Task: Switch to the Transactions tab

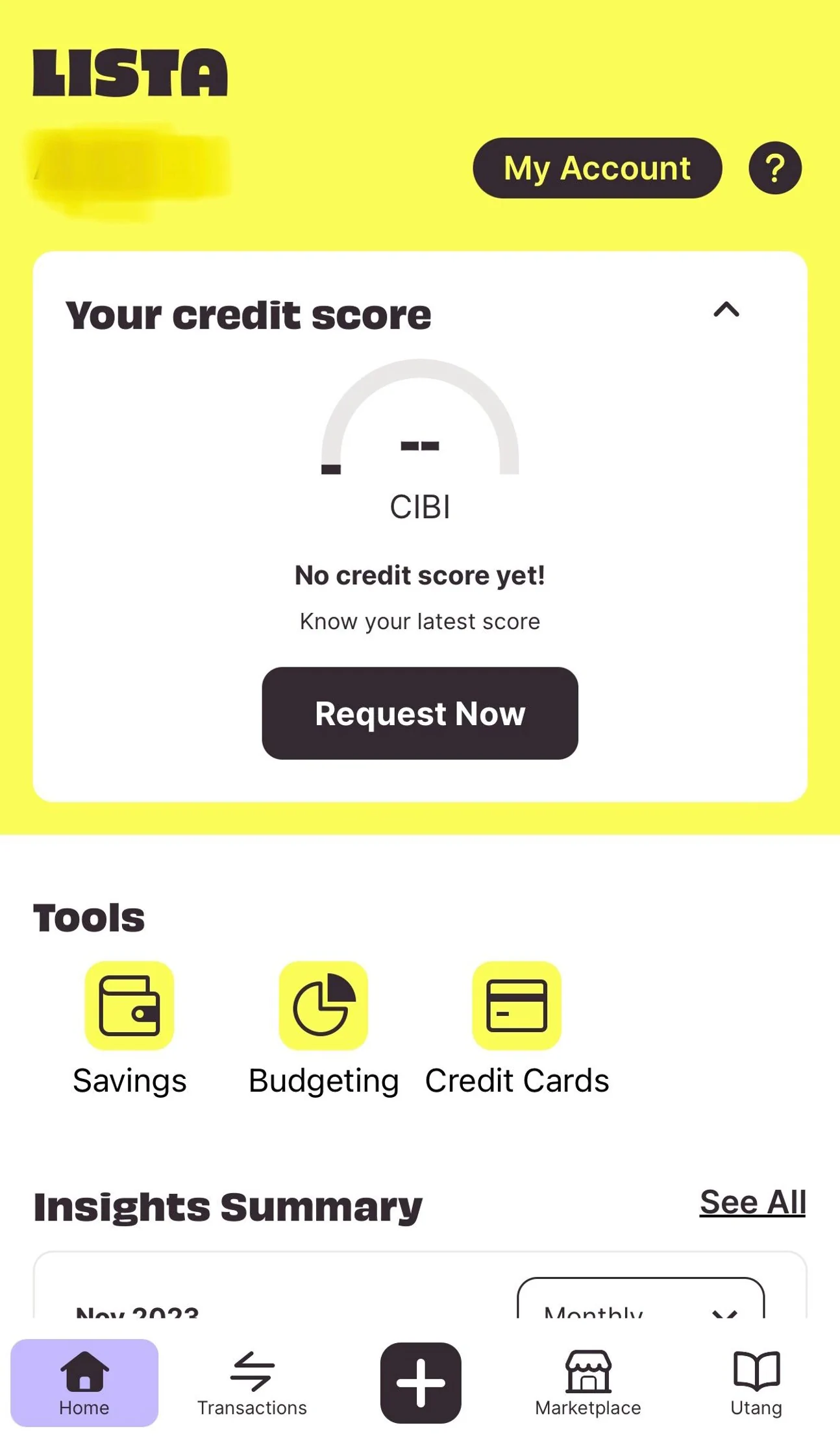Action: tap(252, 1382)
